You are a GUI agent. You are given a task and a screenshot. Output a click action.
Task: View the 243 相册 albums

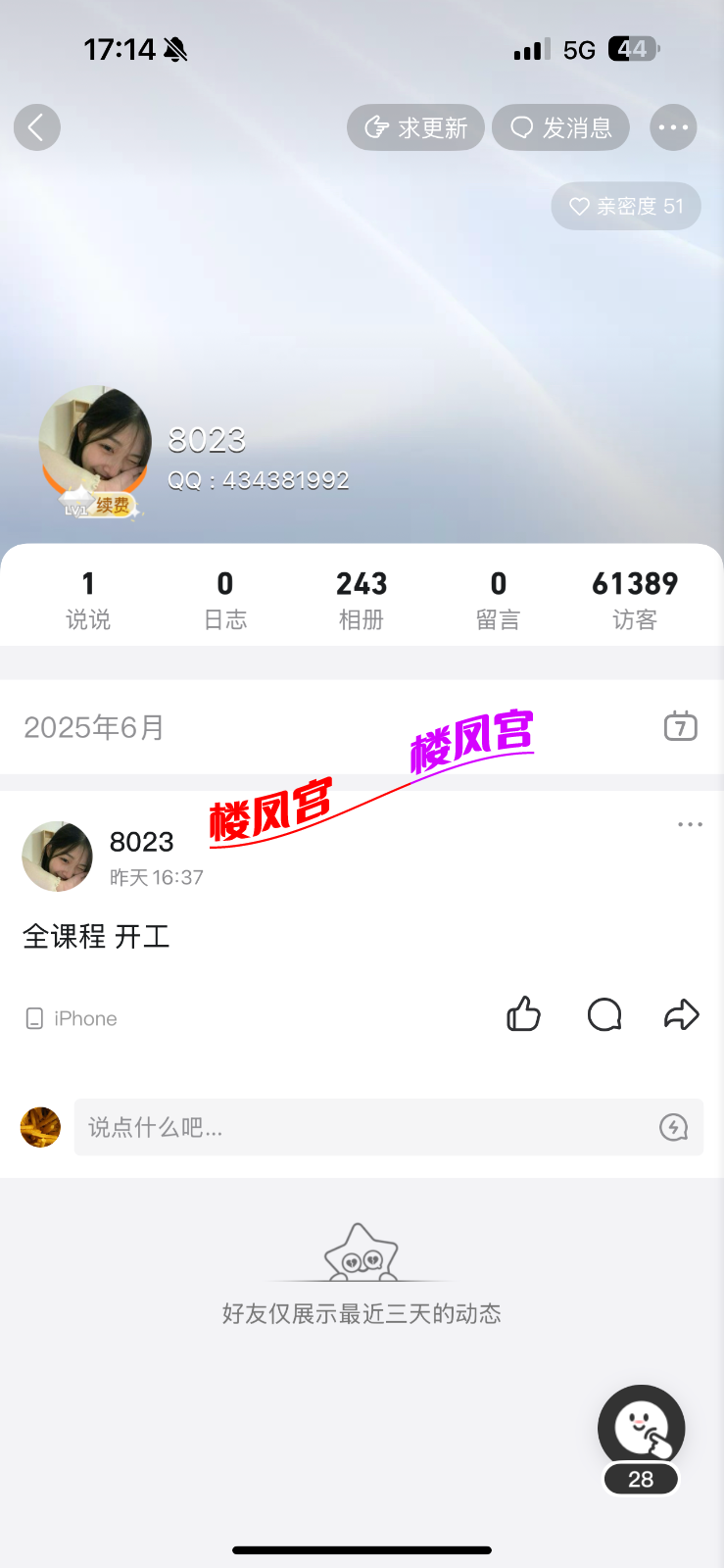click(x=362, y=599)
